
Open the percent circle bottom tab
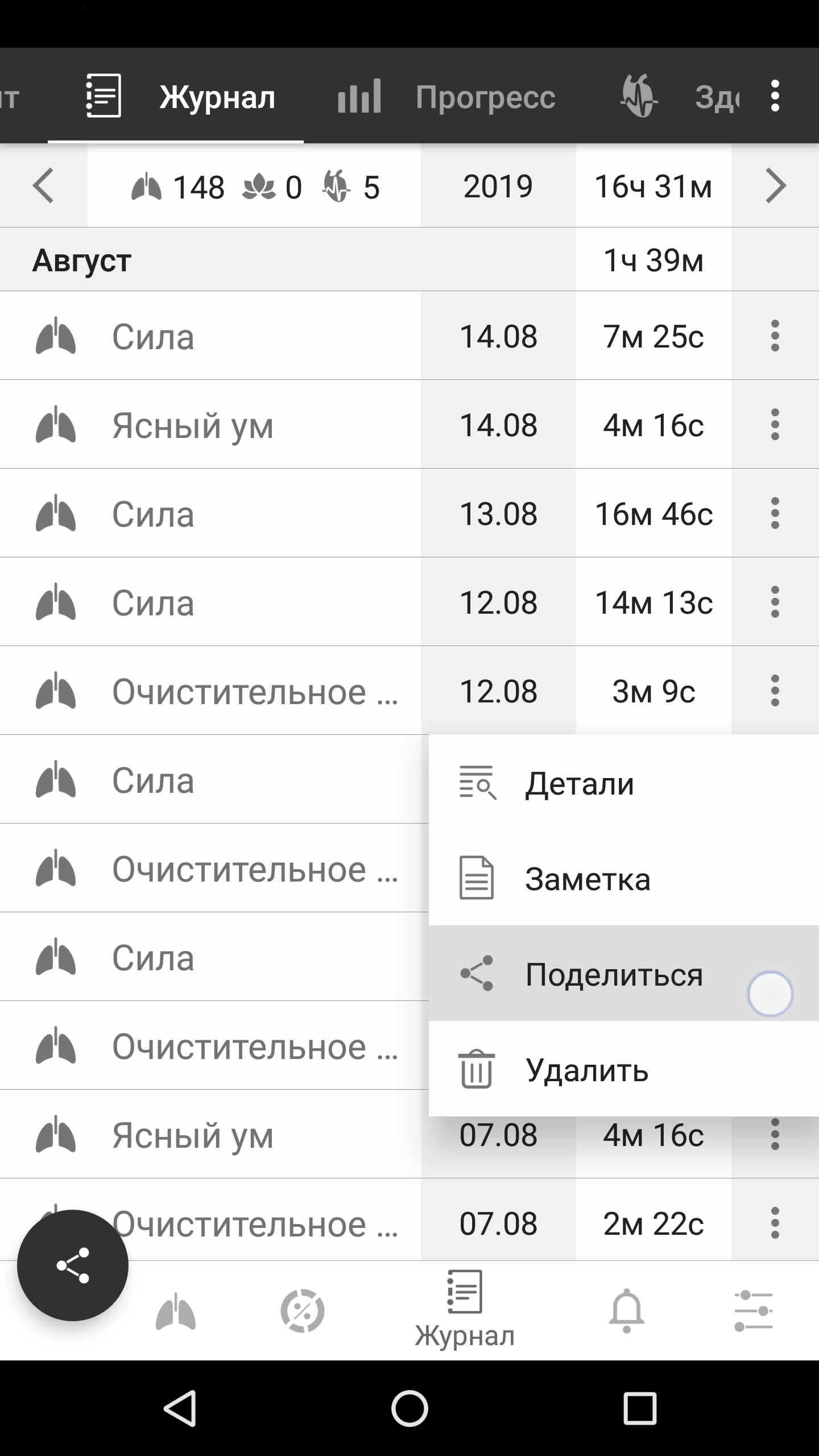click(303, 1312)
